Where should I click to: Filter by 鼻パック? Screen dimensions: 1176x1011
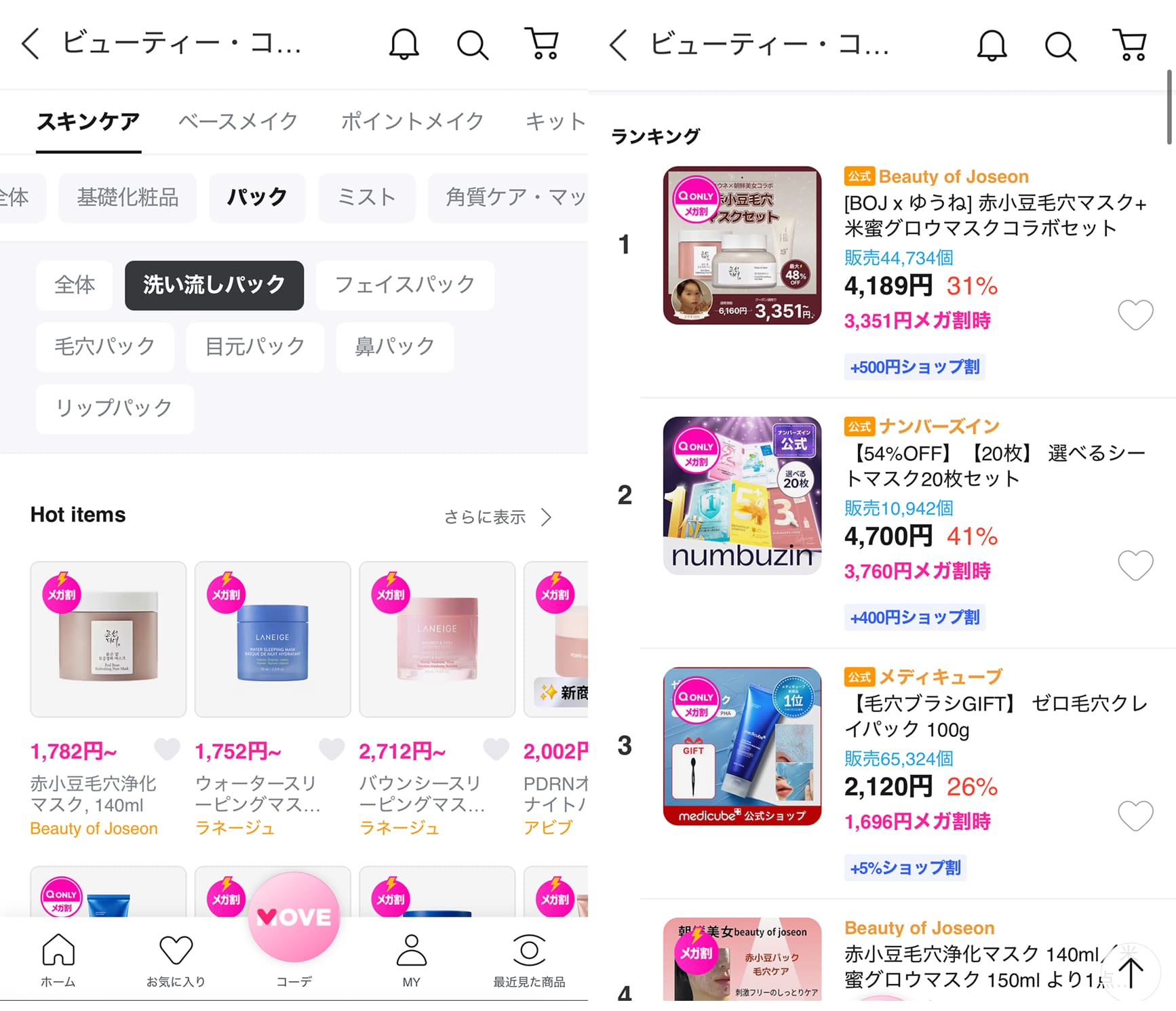[395, 346]
